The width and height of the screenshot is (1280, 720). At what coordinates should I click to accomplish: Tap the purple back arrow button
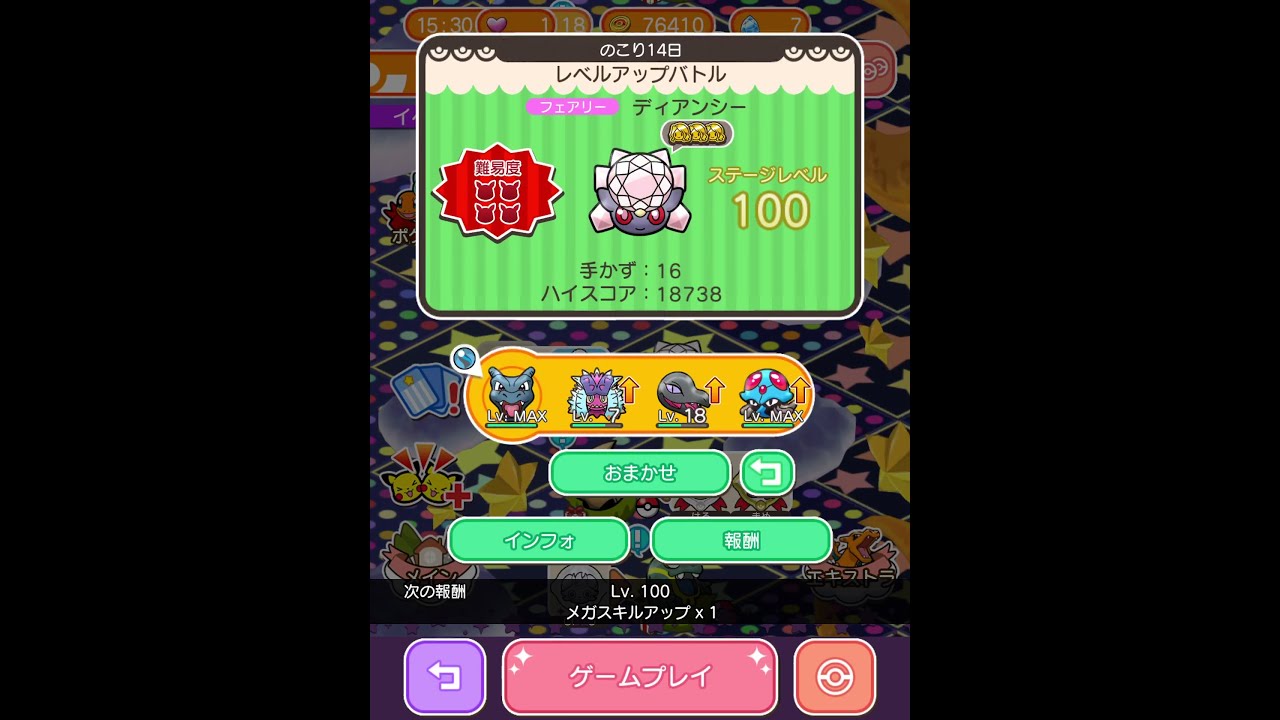(445, 677)
